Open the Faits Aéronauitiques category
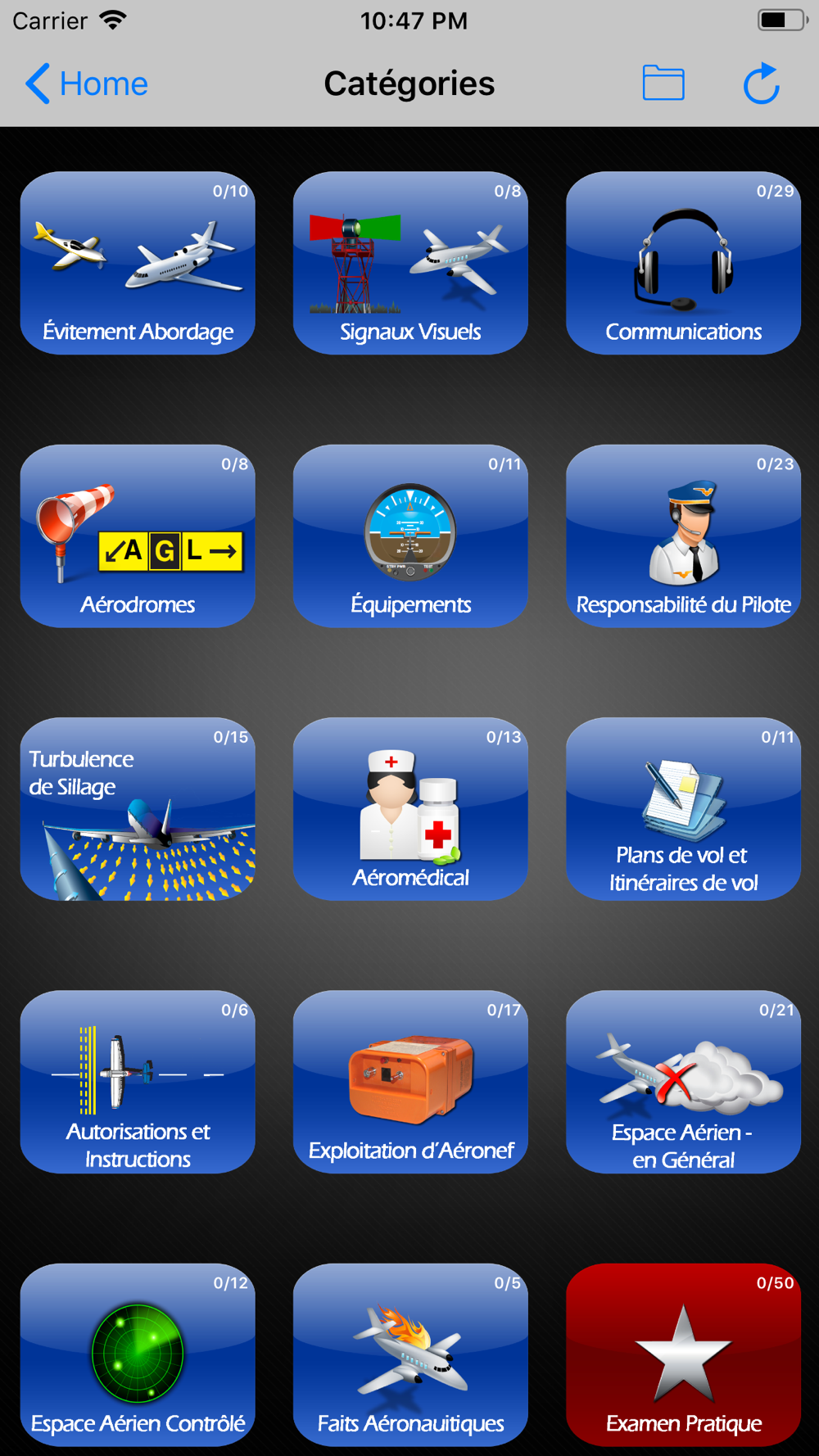This screenshot has width=819, height=1456. pos(410,1355)
